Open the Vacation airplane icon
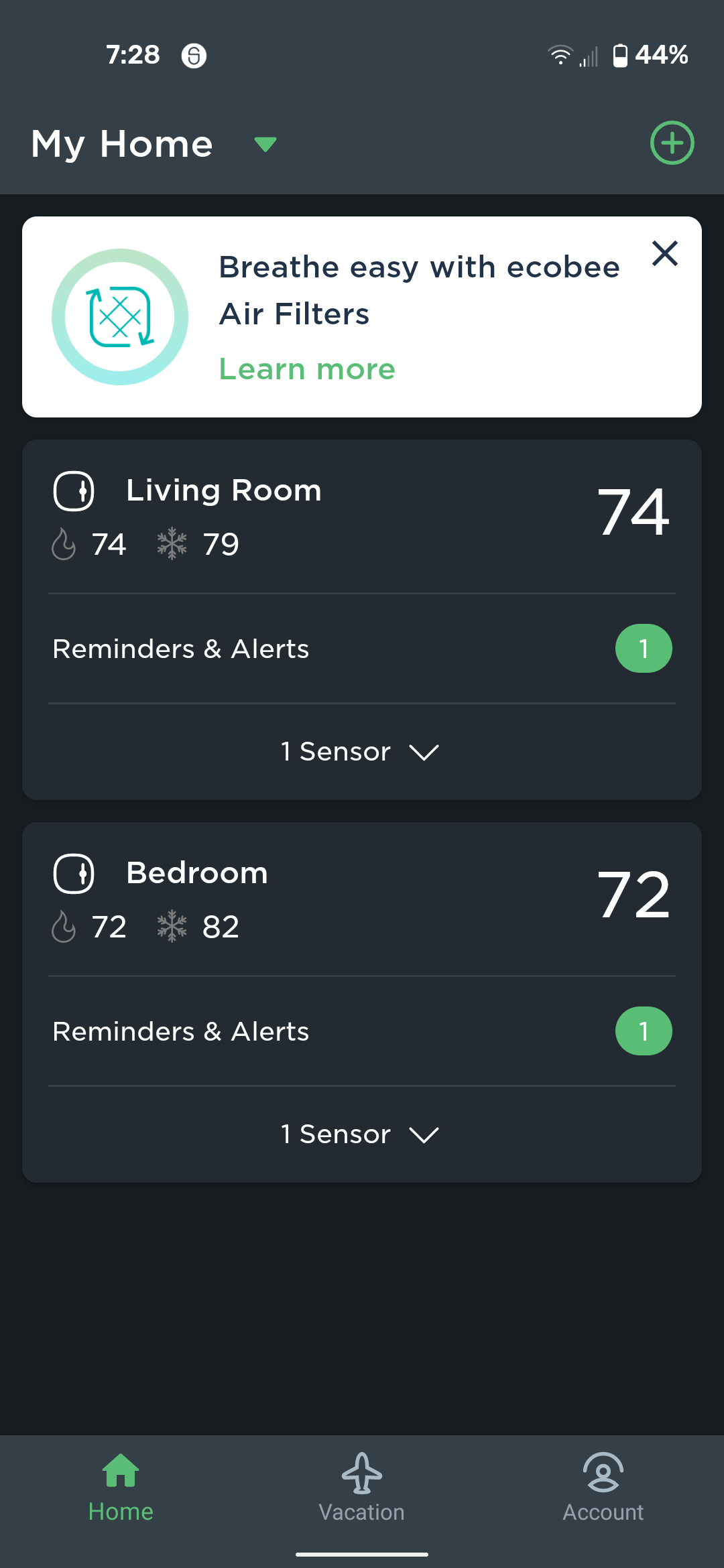724x1568 pixels. click(x=362, y=1472)
